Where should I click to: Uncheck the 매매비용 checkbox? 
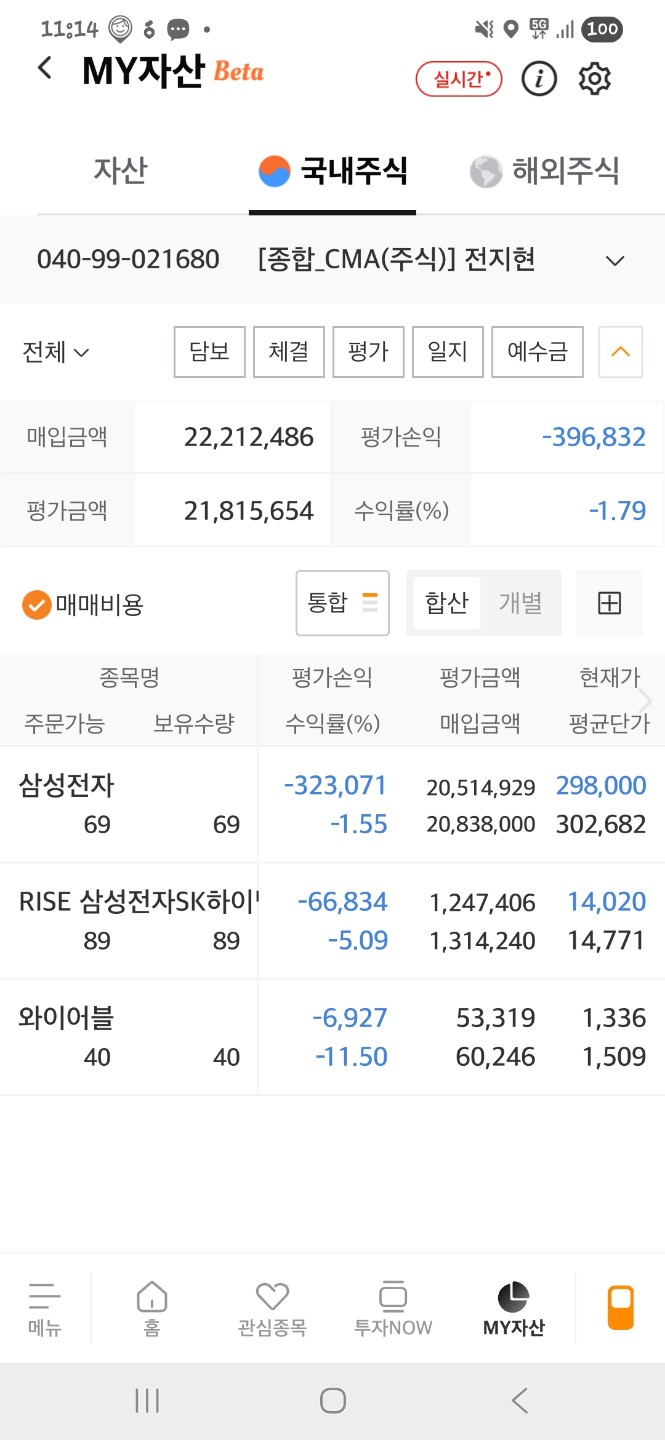pyautogui.click(x=37, y=604)
